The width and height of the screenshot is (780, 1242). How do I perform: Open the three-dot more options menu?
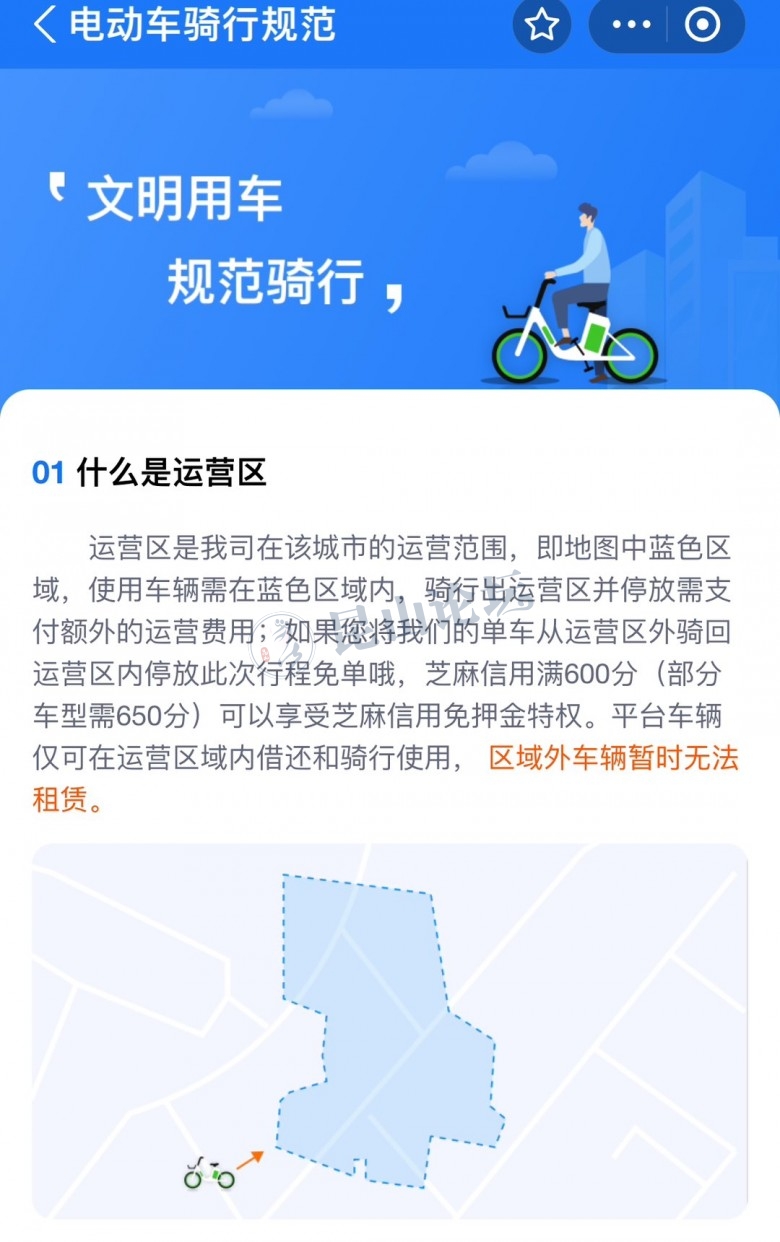tap(631, 25)
